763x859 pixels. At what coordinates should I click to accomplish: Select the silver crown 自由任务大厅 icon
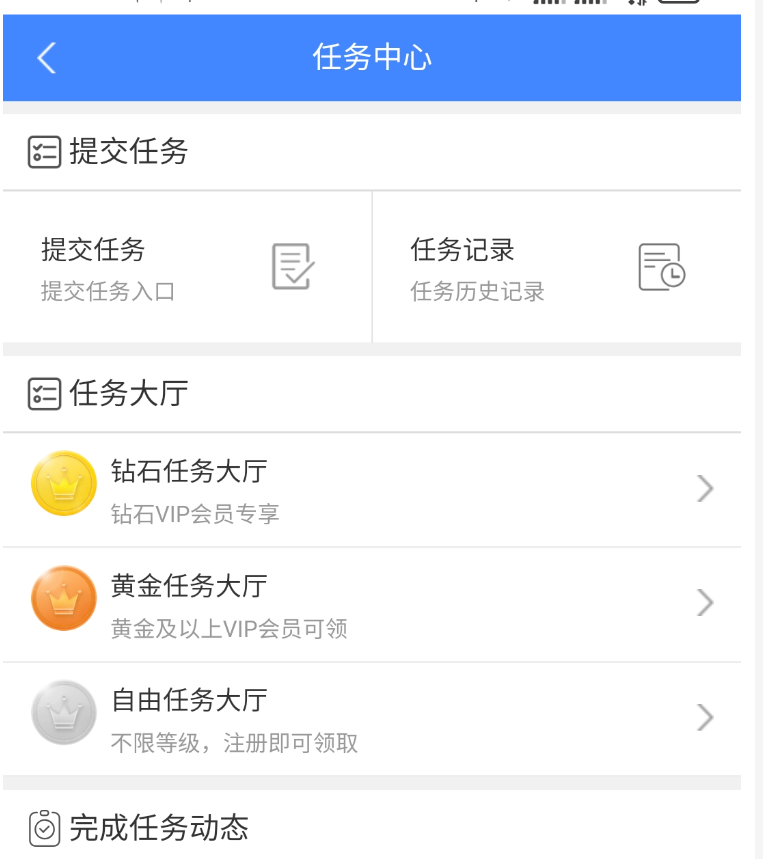64,713
